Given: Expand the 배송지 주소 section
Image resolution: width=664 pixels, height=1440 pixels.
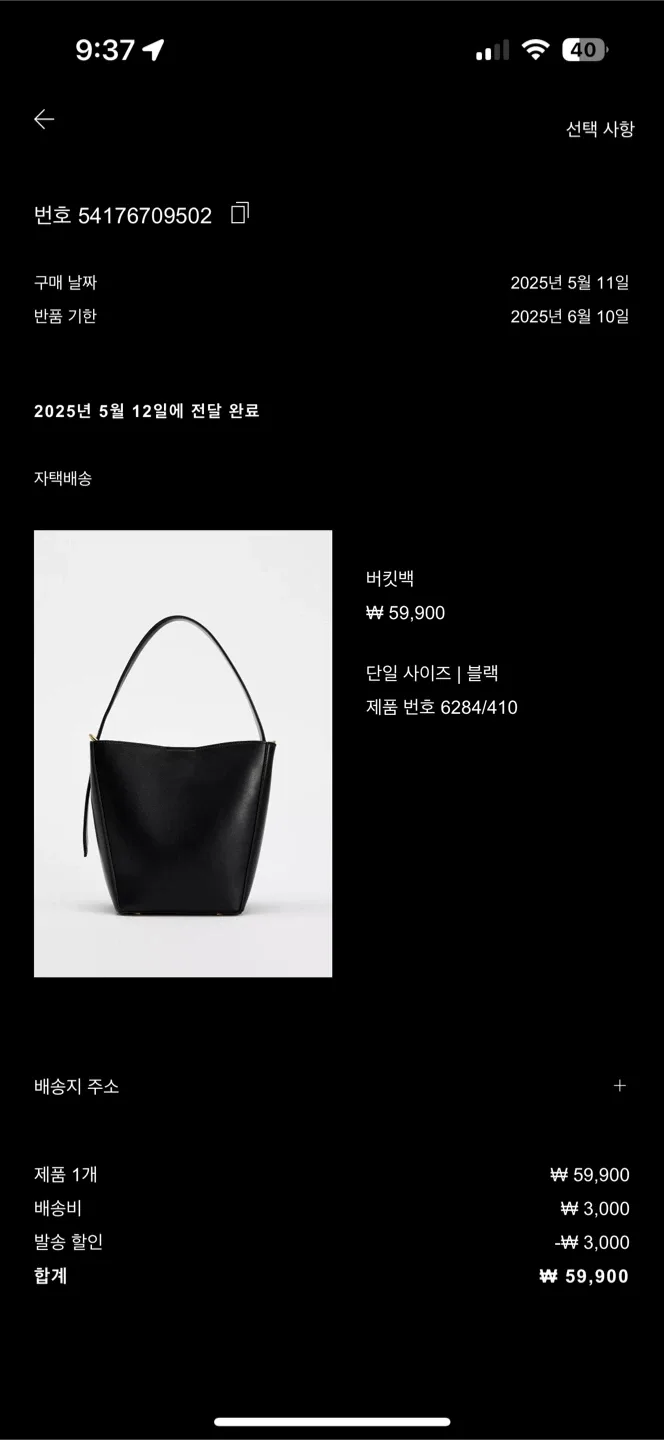Looking at the screenshot, I should 619,1086.
